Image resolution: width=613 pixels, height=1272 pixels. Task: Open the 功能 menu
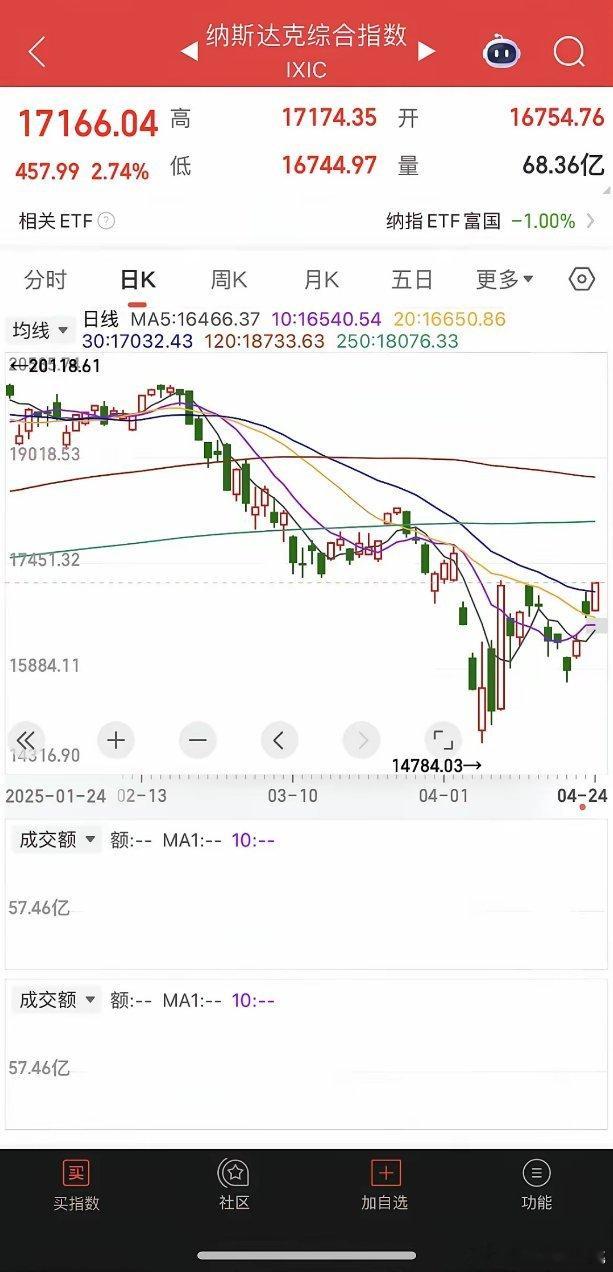click(x=536, y=1185)
